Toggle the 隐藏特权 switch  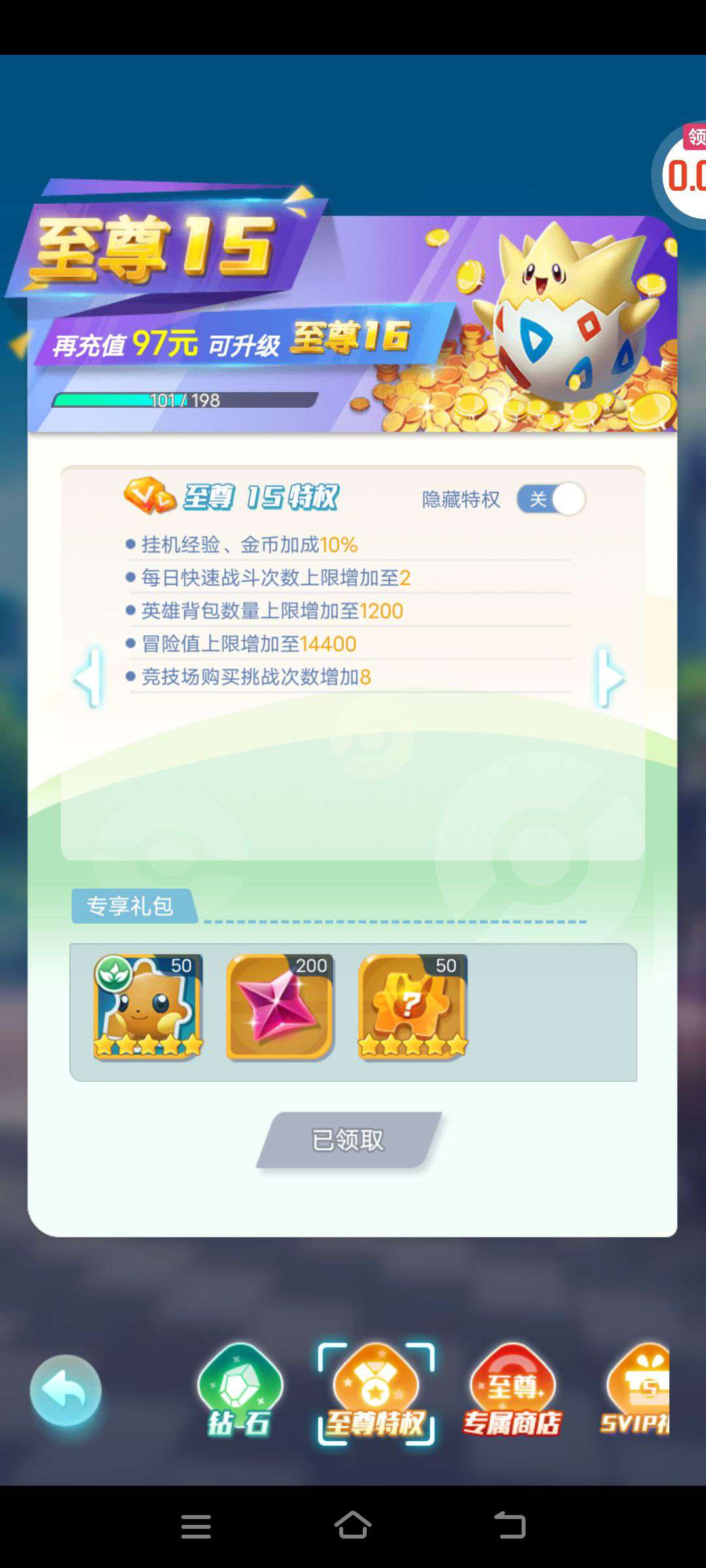pyautogui.click(x=550, y=500)
